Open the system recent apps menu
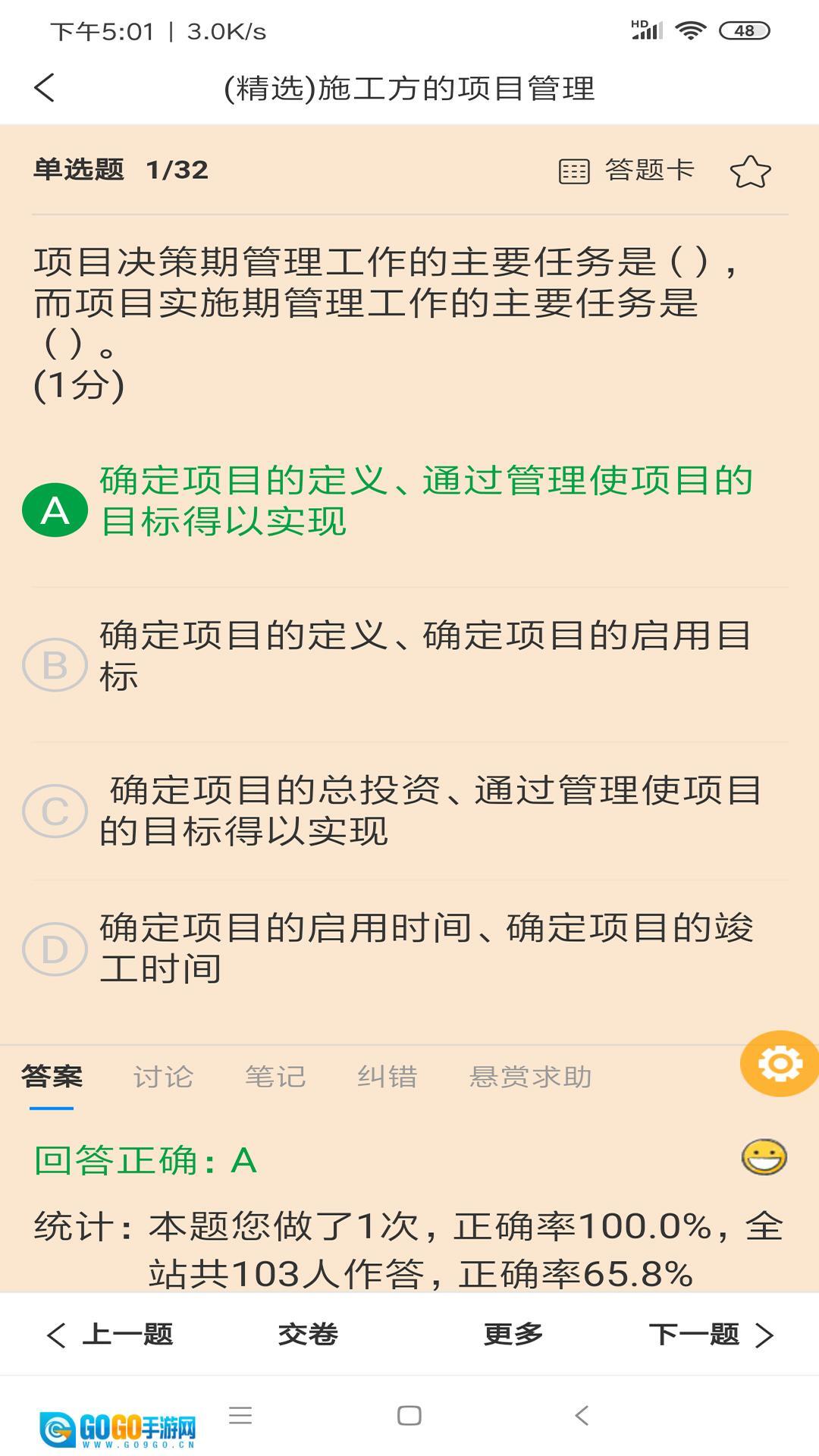Screen dimensions: 819x1456 (x=240, y=1416)
